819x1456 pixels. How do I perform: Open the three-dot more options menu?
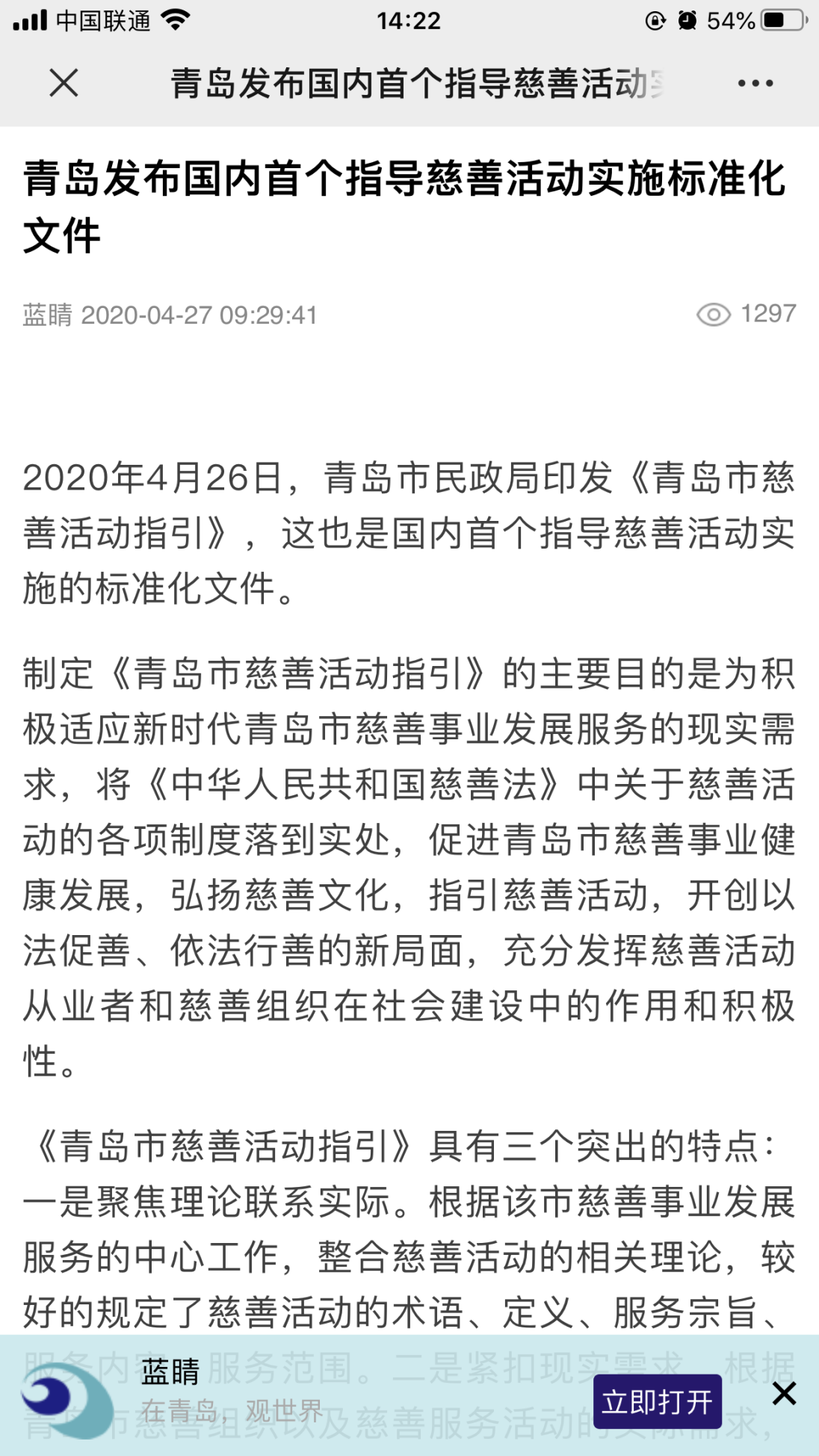(x=755, y=83)
